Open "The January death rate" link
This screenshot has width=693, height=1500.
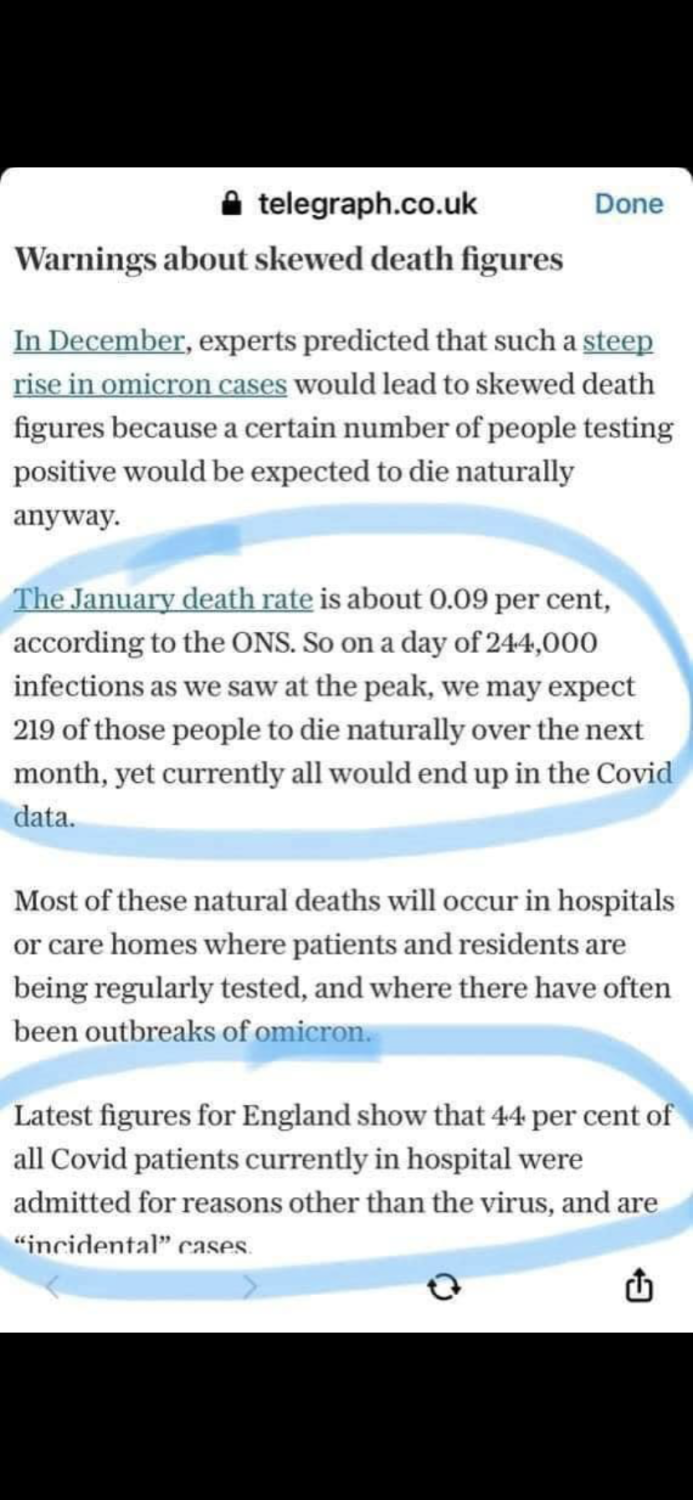click(x=163, y=600)
